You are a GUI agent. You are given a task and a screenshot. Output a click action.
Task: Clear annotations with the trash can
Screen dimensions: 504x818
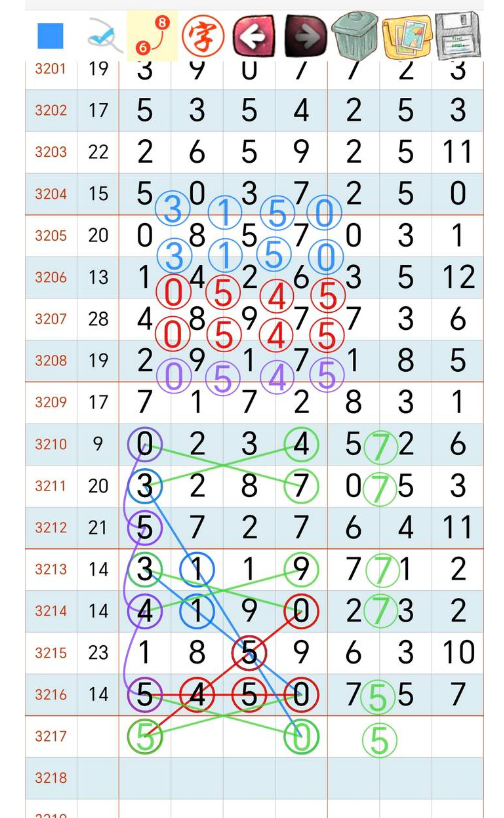[355, 35]
